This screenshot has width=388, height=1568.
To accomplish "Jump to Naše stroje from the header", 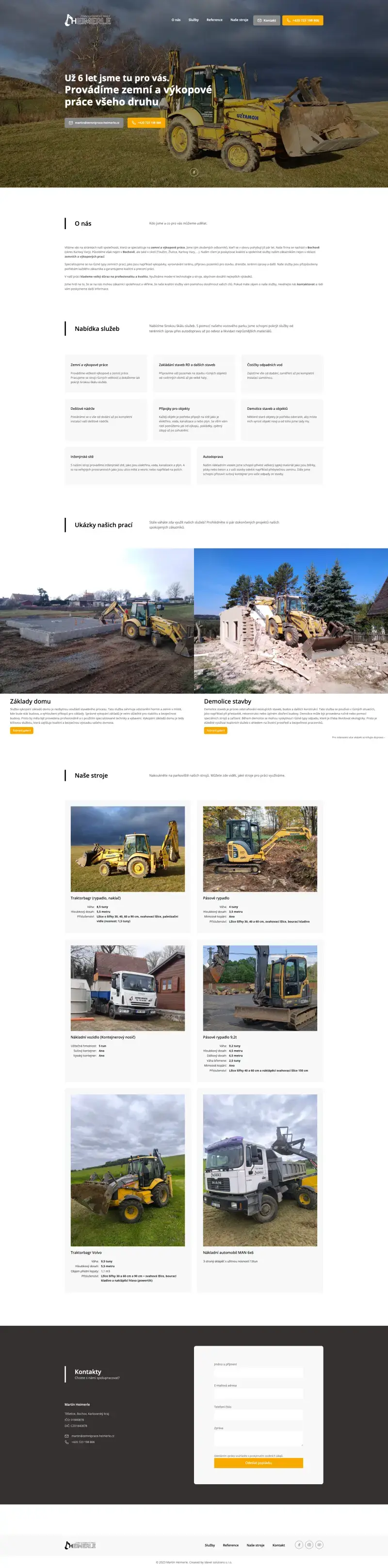I will click(x=240, y=20).
